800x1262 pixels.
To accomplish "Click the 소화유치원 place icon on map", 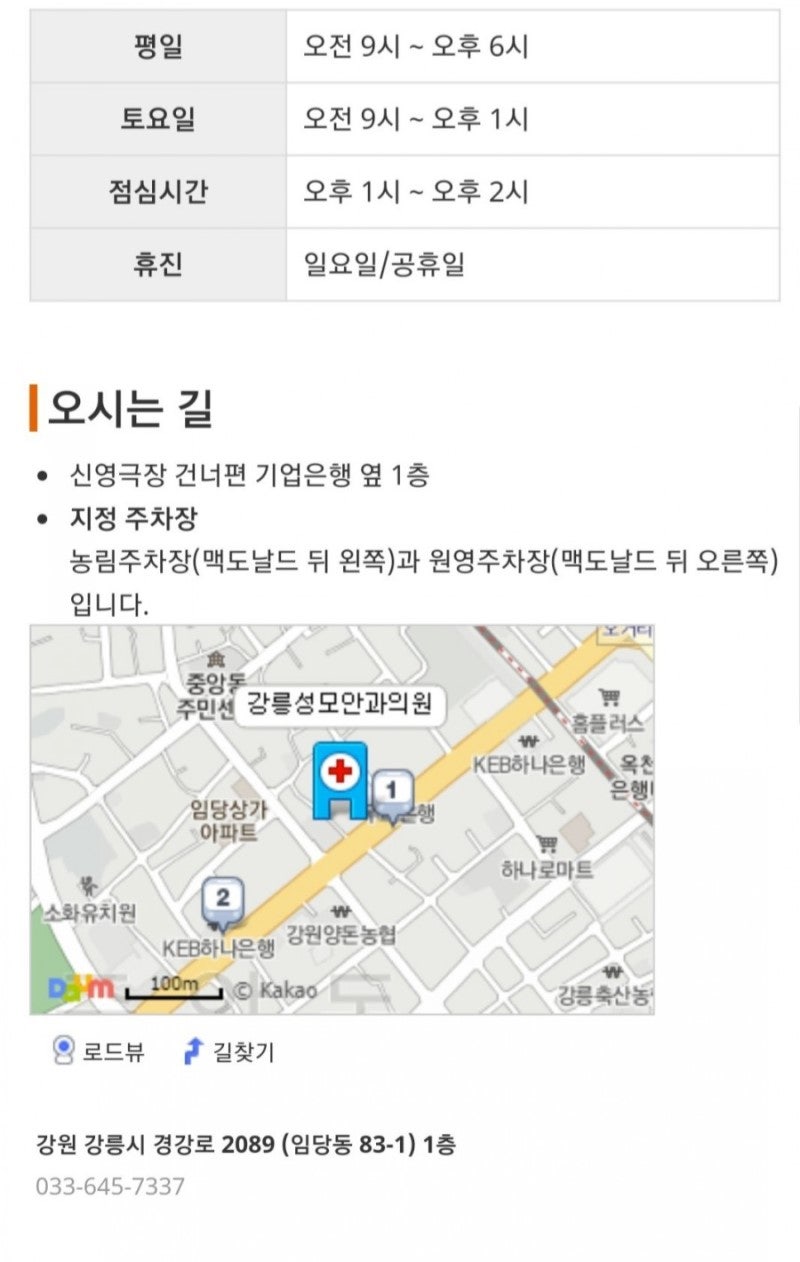I will coord(88,886).
